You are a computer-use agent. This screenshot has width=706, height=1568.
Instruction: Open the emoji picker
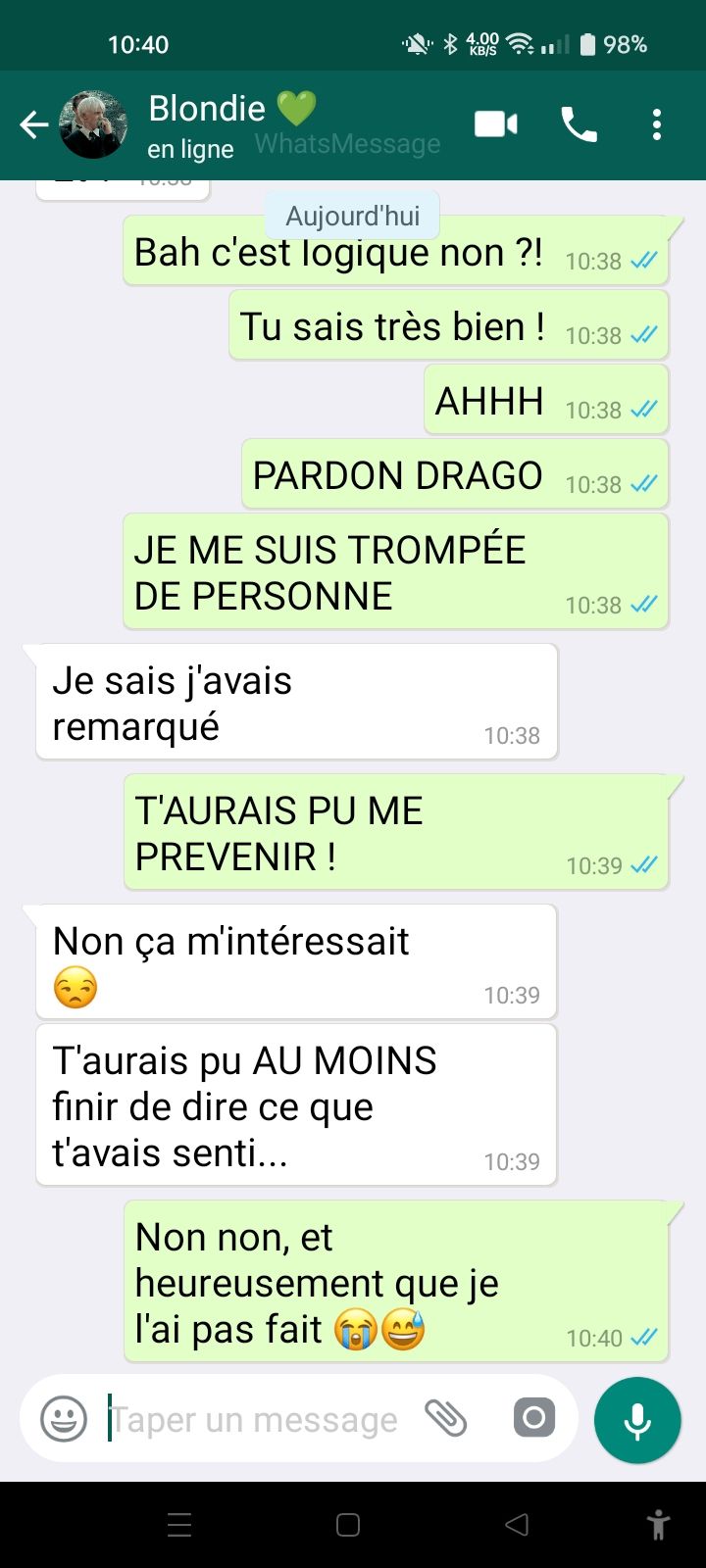point(64,1419)
